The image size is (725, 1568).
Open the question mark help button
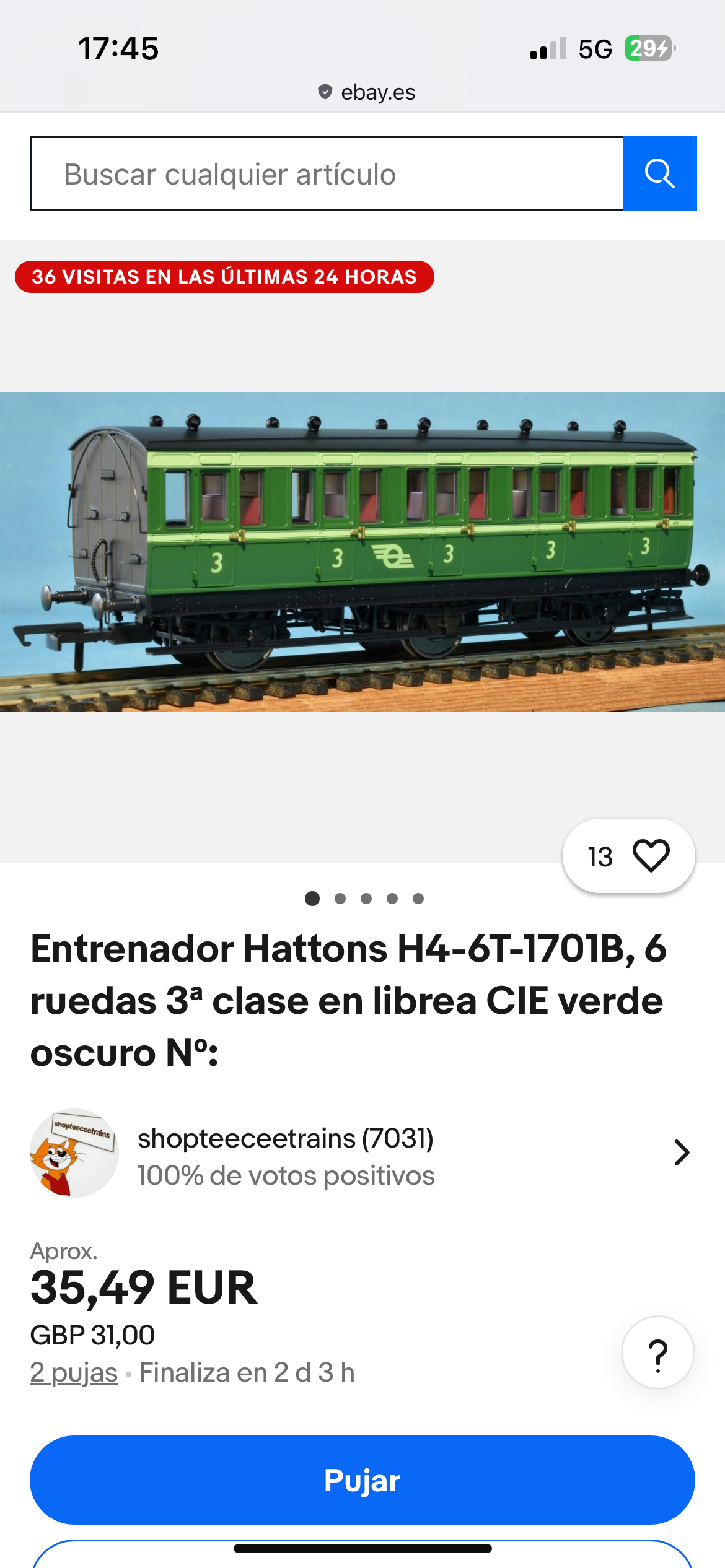[657, 1352]
